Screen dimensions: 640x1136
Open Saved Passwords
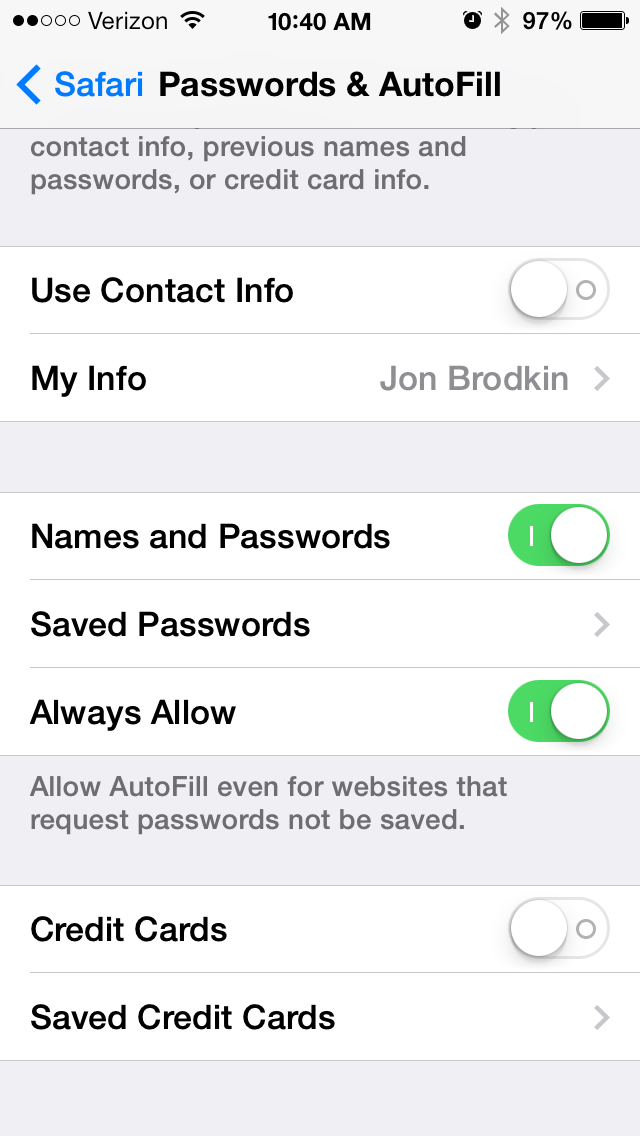320,624
